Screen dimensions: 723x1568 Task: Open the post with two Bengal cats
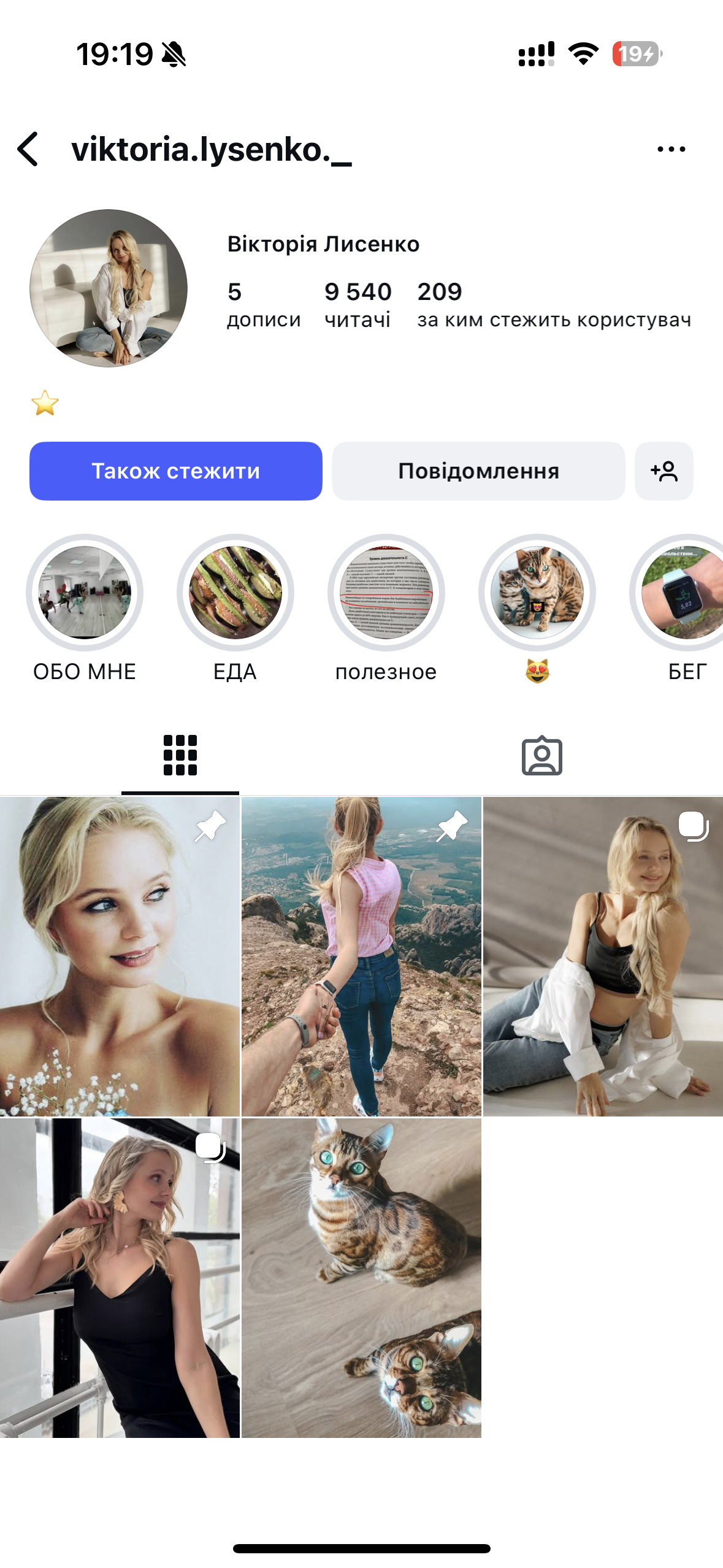[361, 1277]
